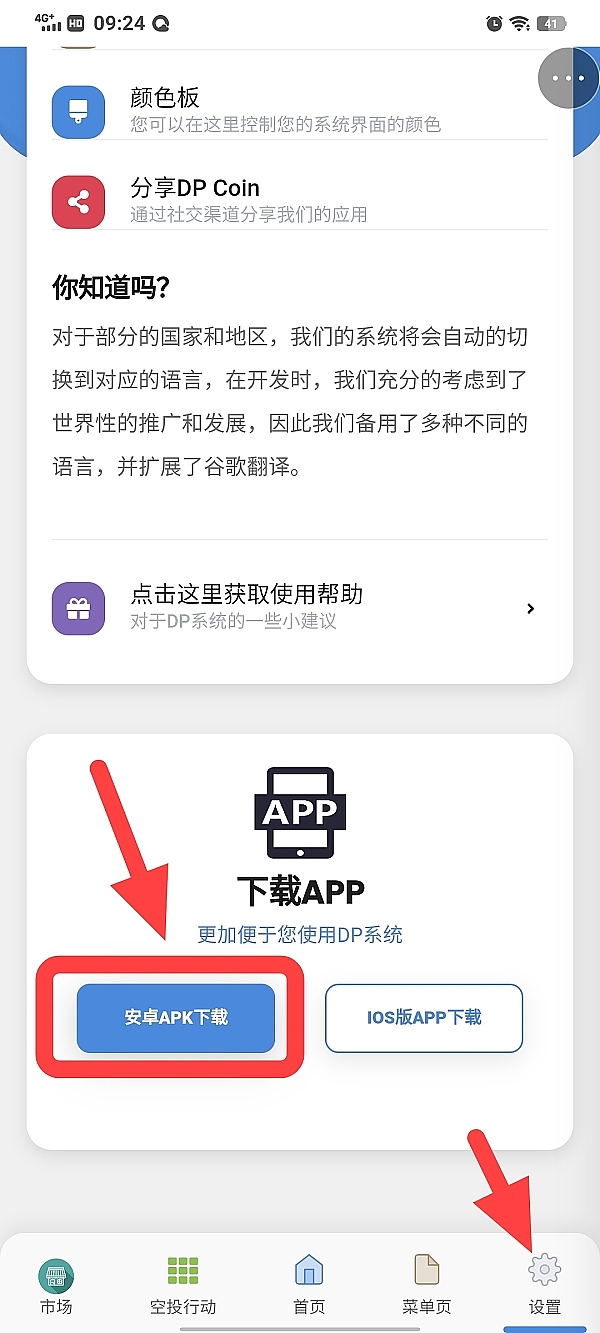The height and width of the screenshot is (1333, 600).
Task: Go to the 首页 tab
Action: tap(309, 1286)
